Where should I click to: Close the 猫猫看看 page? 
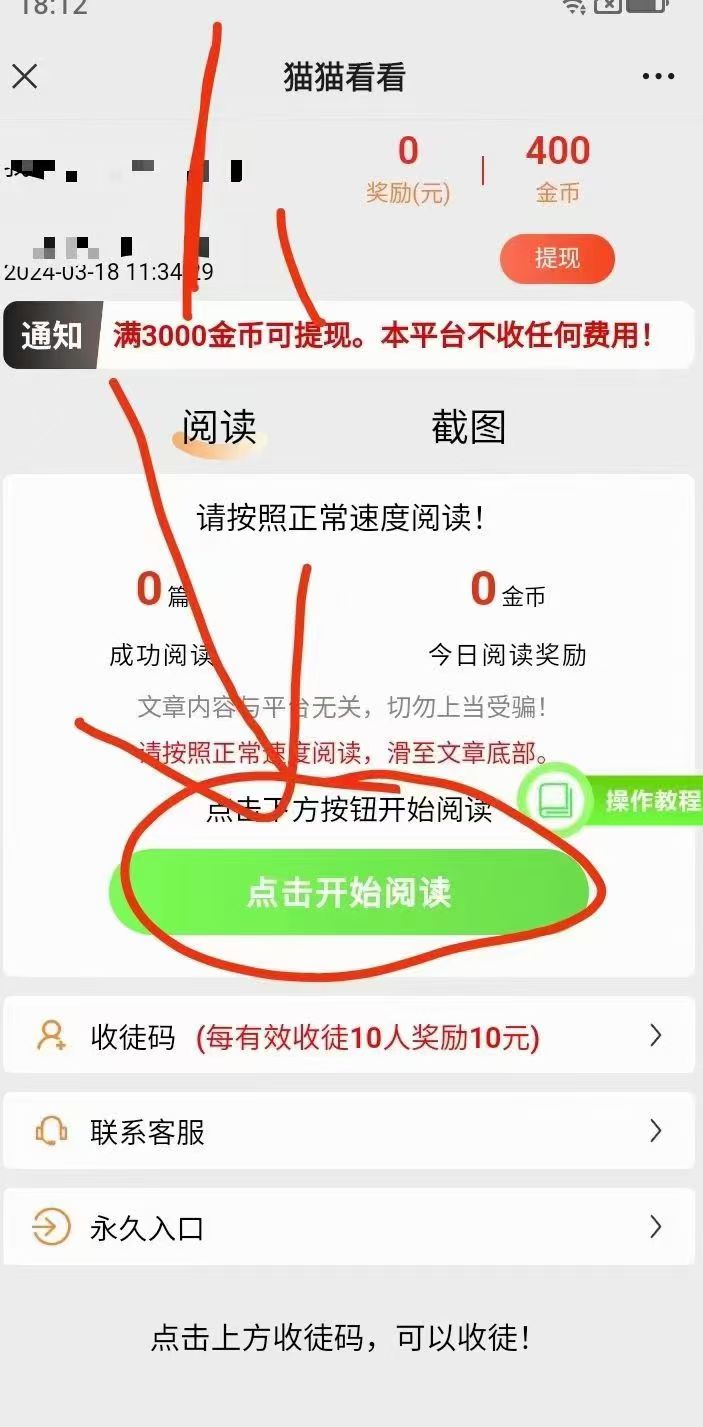(25, 76)
